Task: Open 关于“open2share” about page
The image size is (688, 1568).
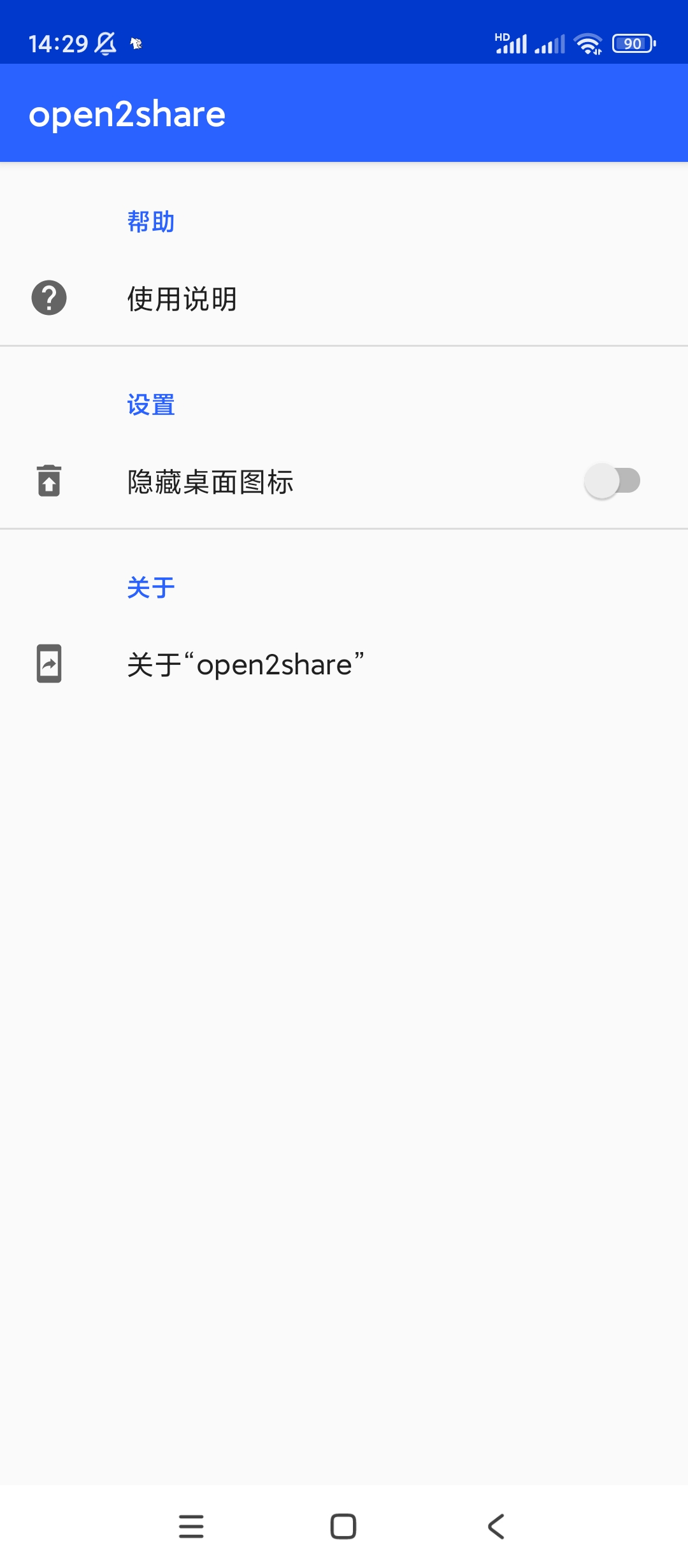Action: pos(344,664)
